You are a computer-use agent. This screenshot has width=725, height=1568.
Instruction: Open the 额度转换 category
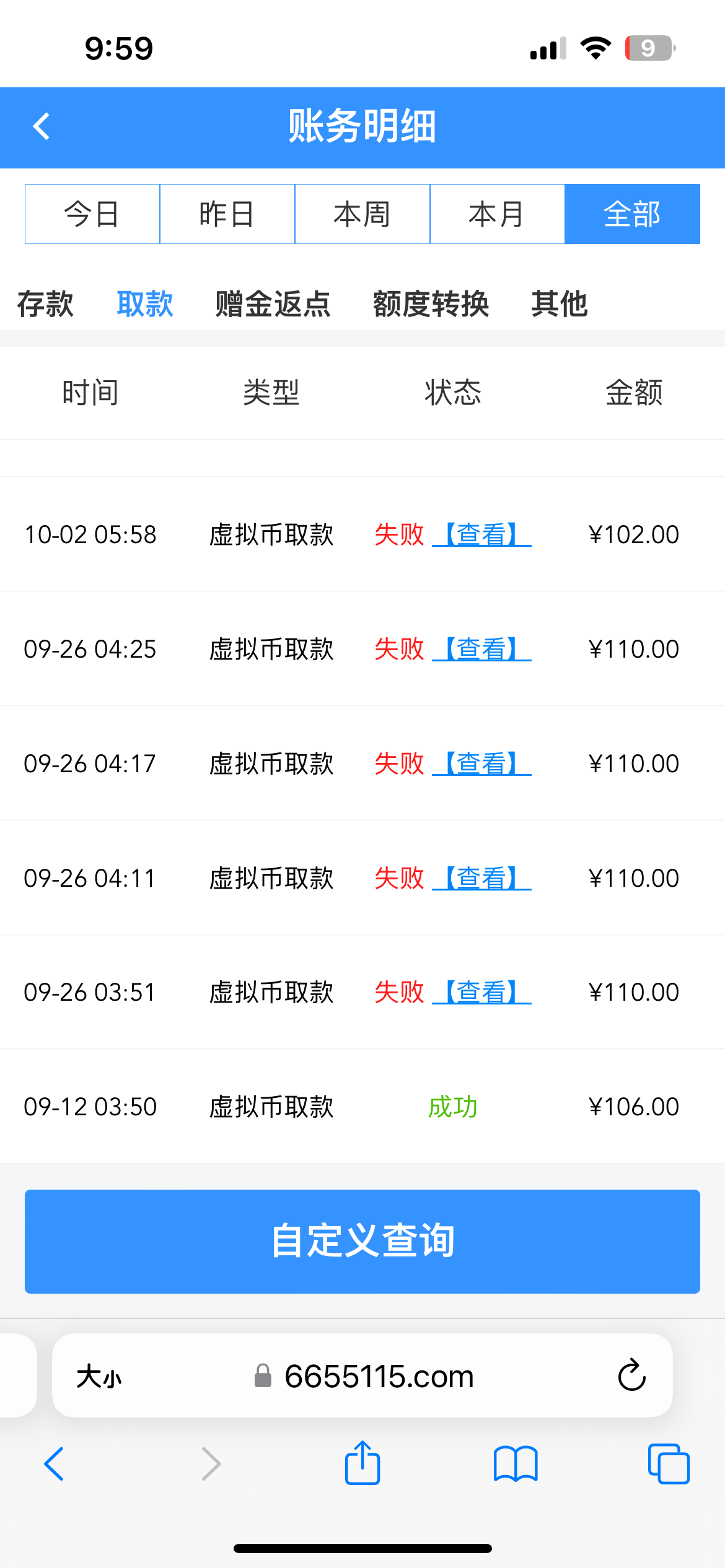coord(431,304)
